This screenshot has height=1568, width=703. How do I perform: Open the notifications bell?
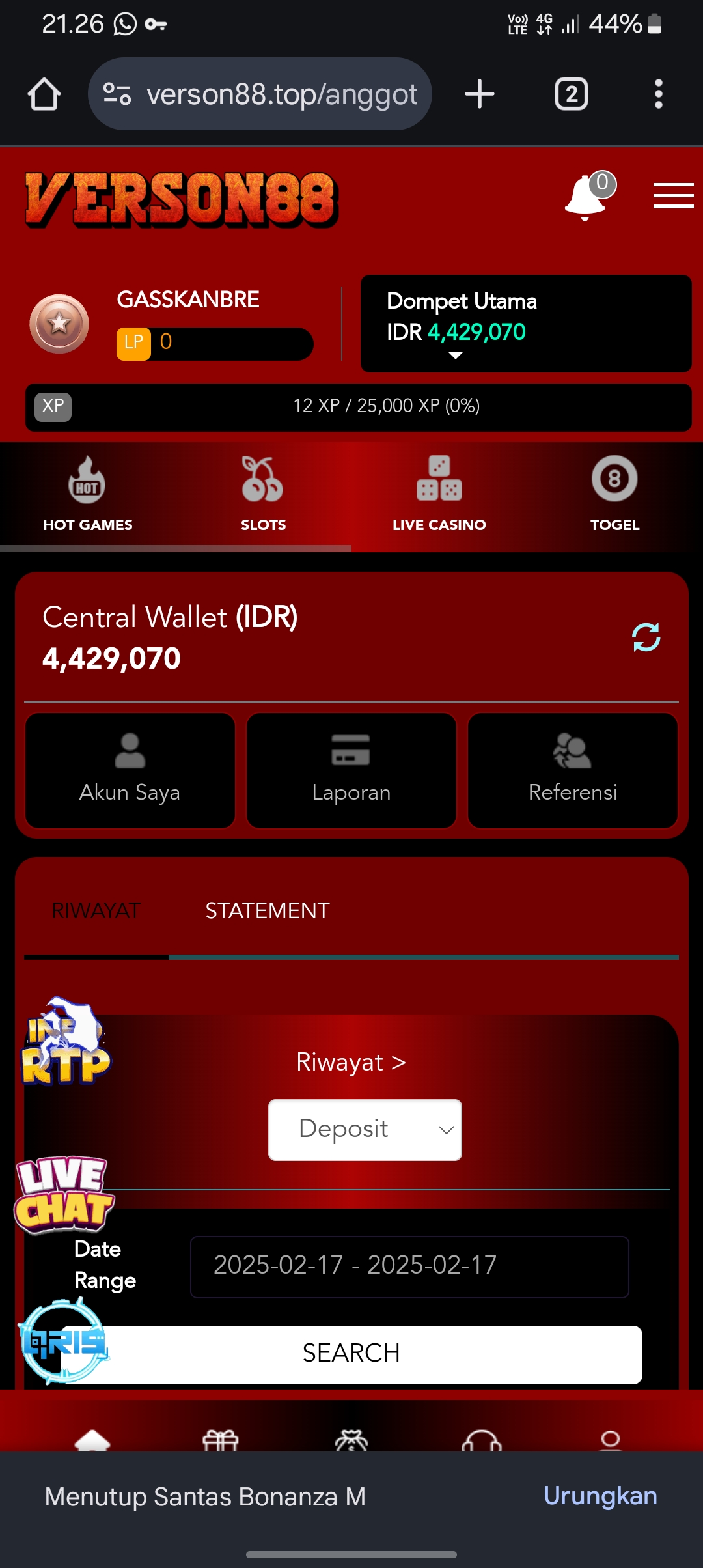point(586,197)
